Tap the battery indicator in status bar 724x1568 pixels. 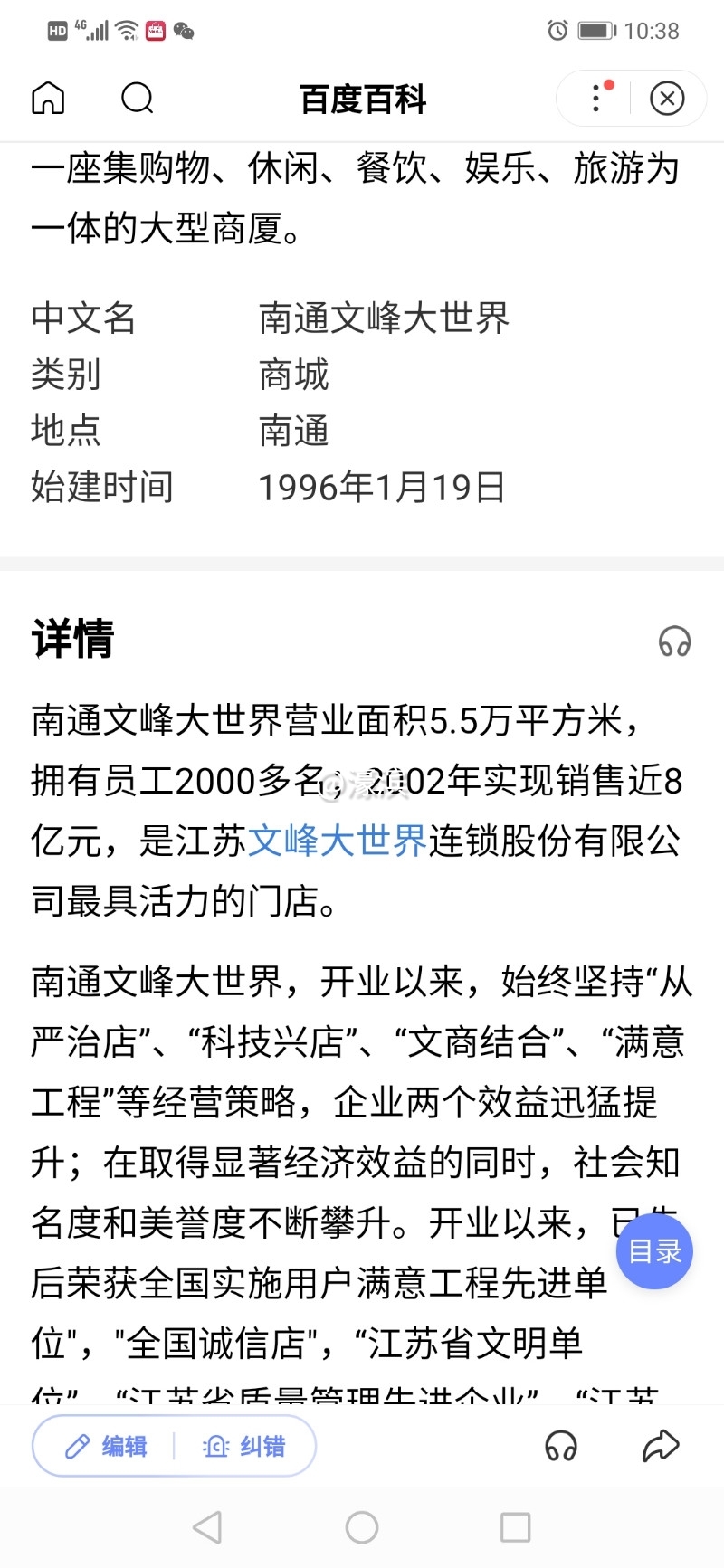[595, 30]
